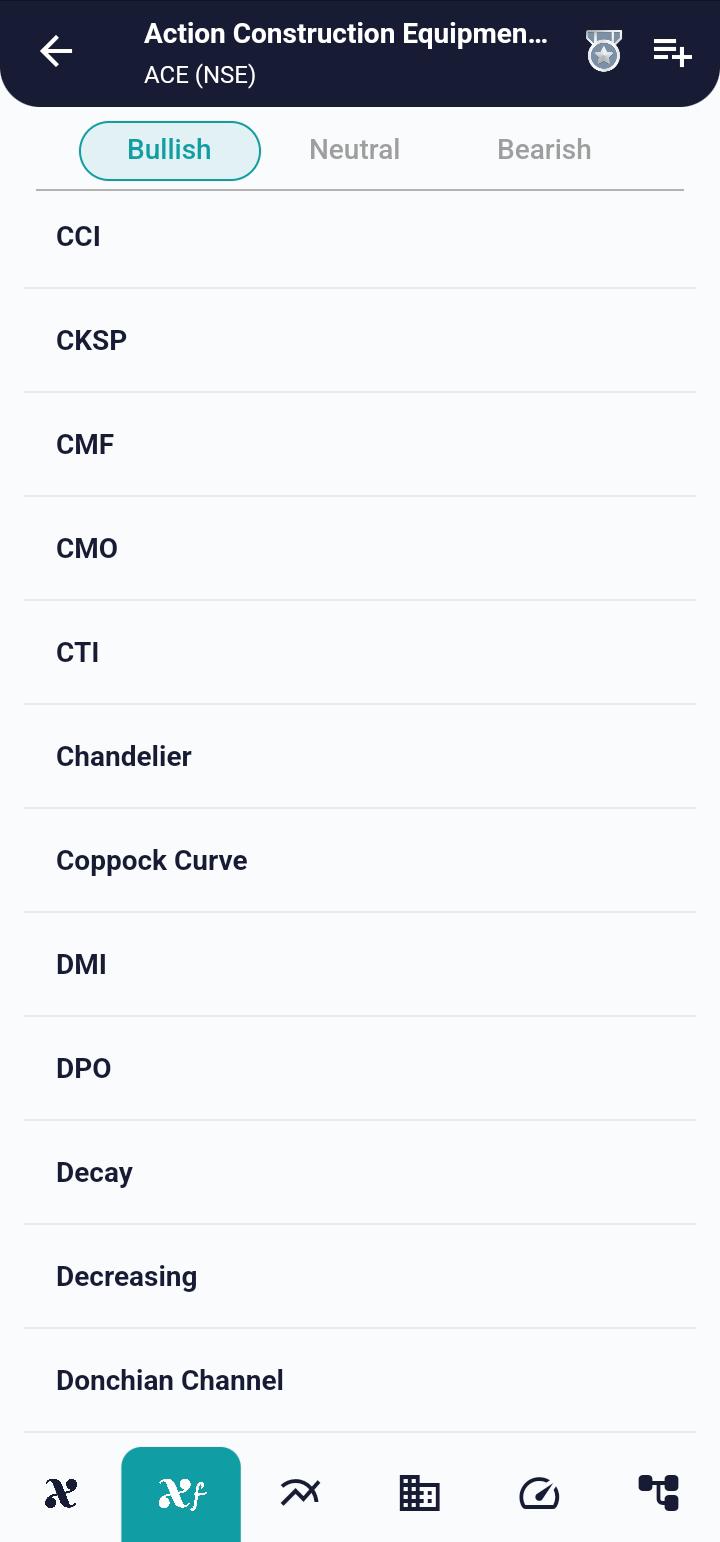Tap the gauge meter icon in bottom bar
The height and width of the screenshot is (1542, 720).
(539, 1493)
